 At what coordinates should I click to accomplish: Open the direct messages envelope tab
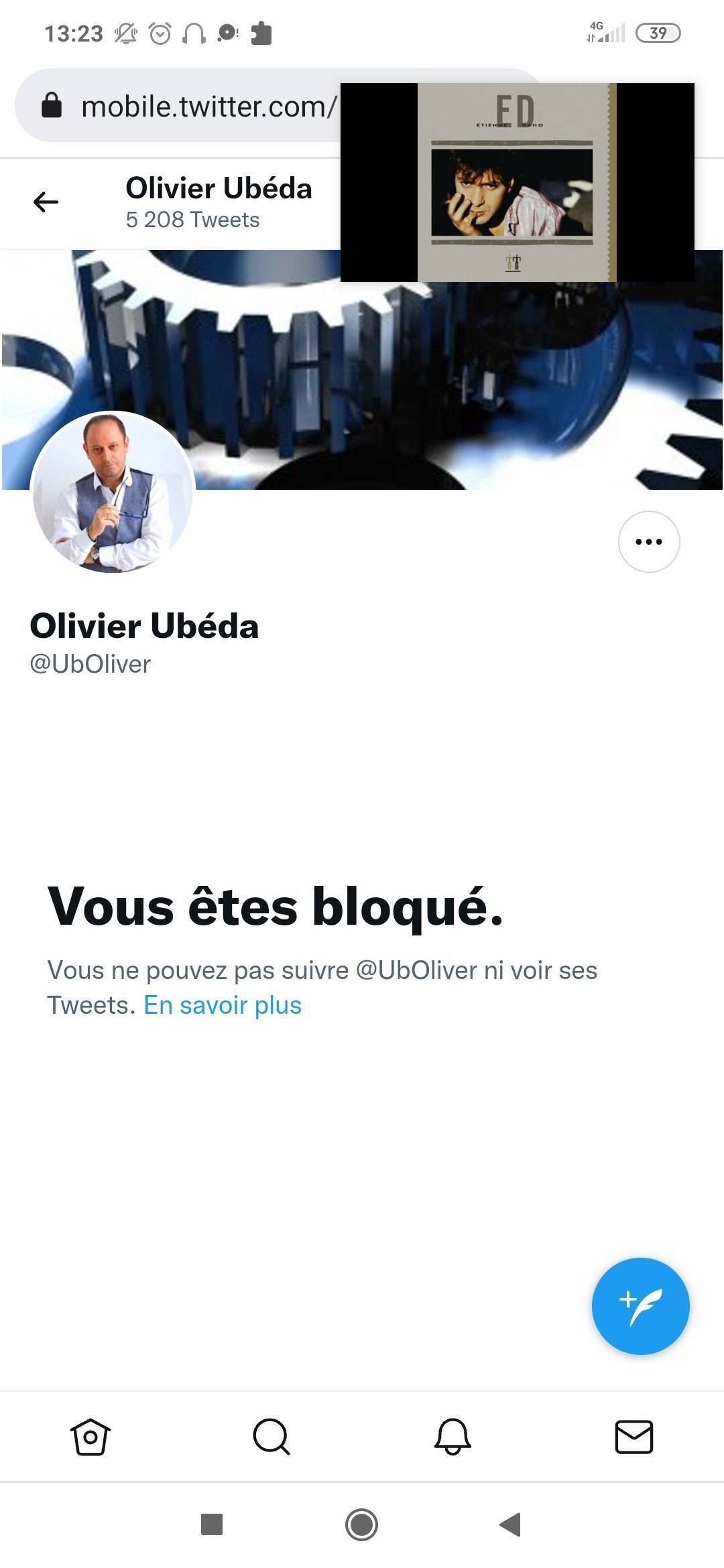click(634, 1437)
